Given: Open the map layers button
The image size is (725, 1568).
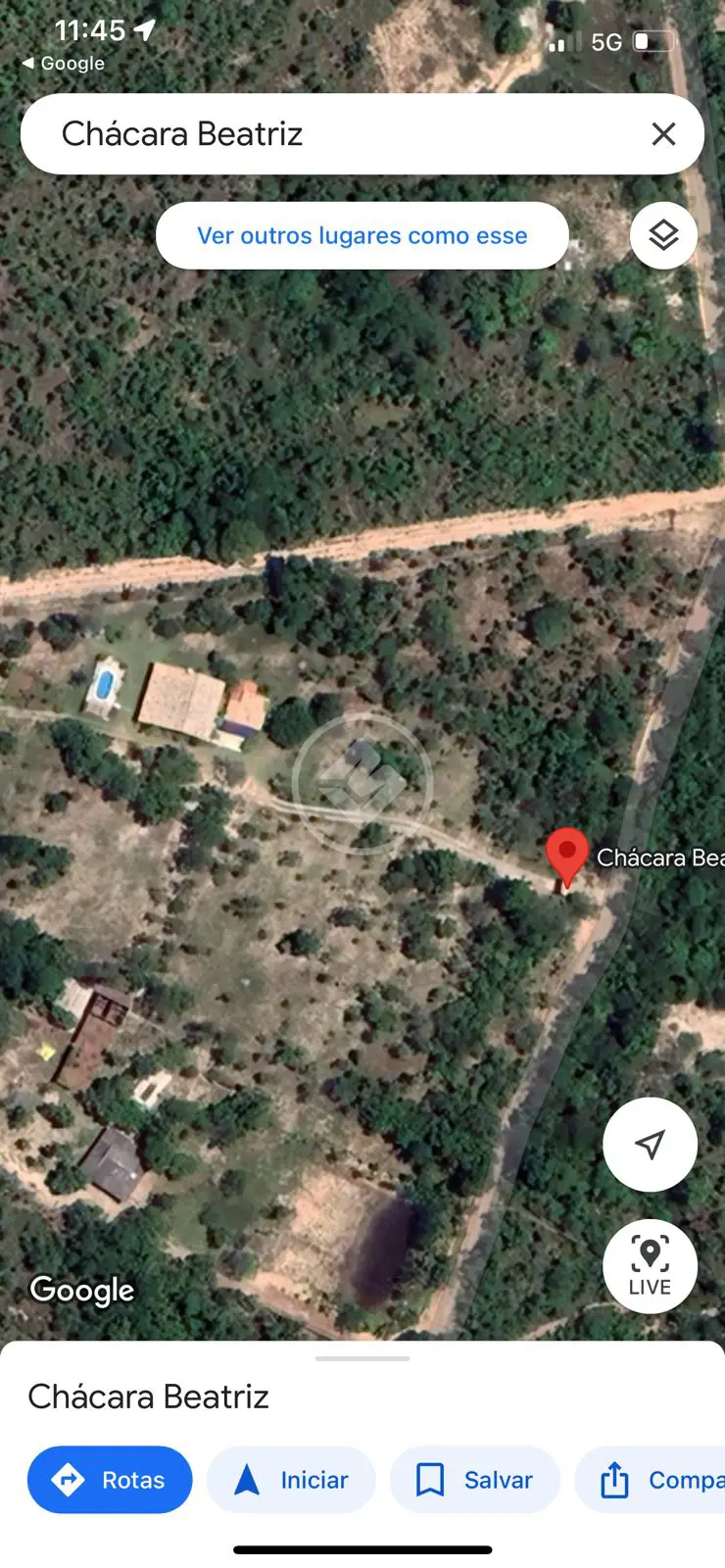Looking at the screenshot, I should [663, 235].
